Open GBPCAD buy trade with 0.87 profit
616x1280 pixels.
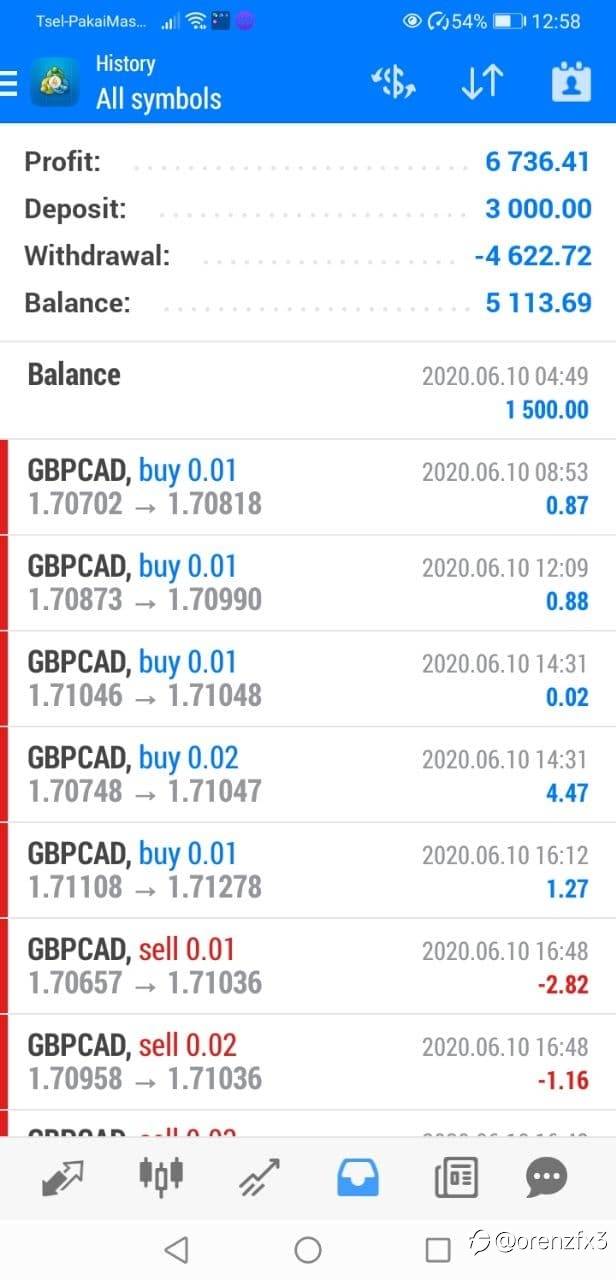(308, 487)
